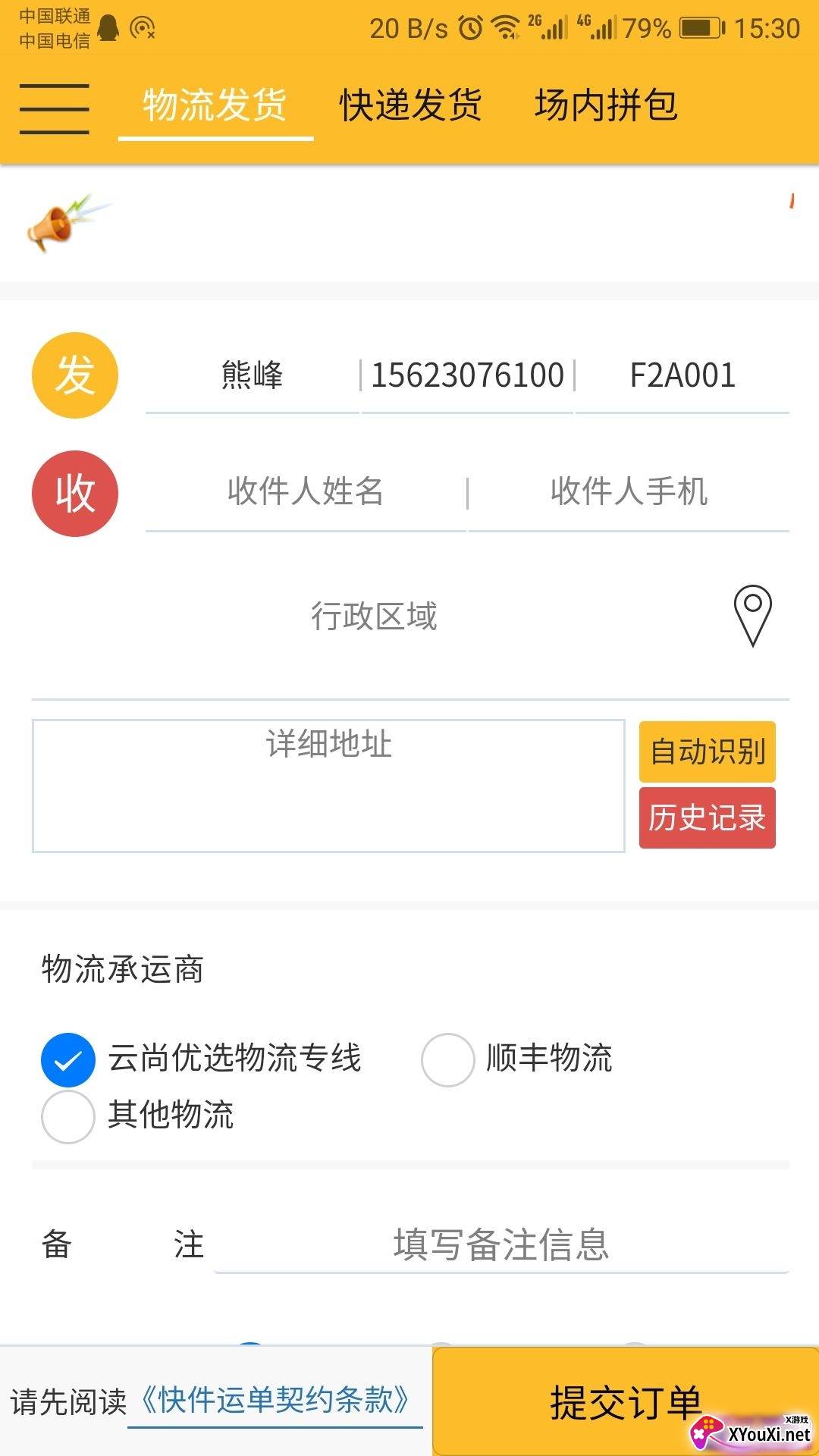This screenshot has height=1456, width=819.
Task: Open 历史记录 address history
Action: click(707, 818)
